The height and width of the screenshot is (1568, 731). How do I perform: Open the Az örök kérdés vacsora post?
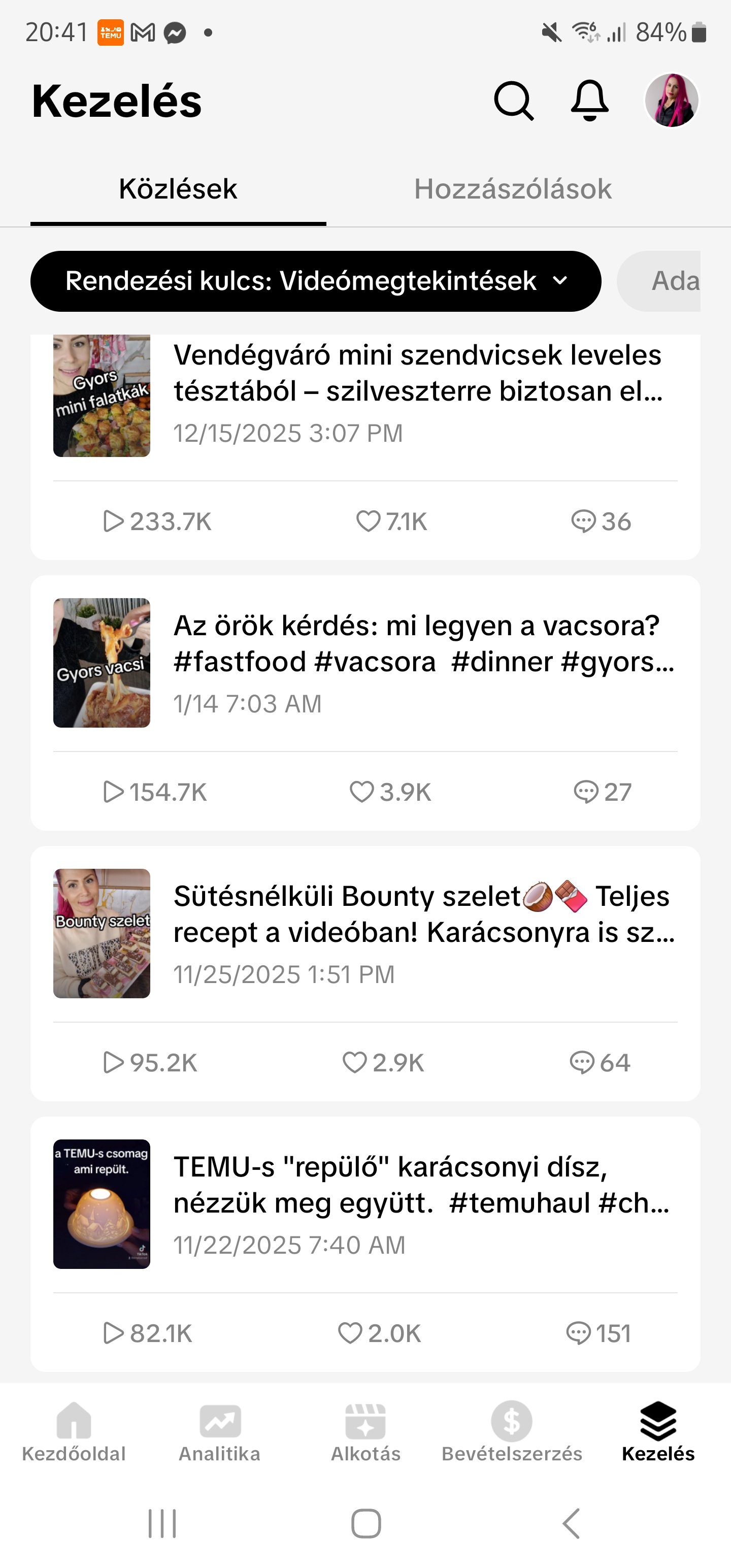(423, 644)
